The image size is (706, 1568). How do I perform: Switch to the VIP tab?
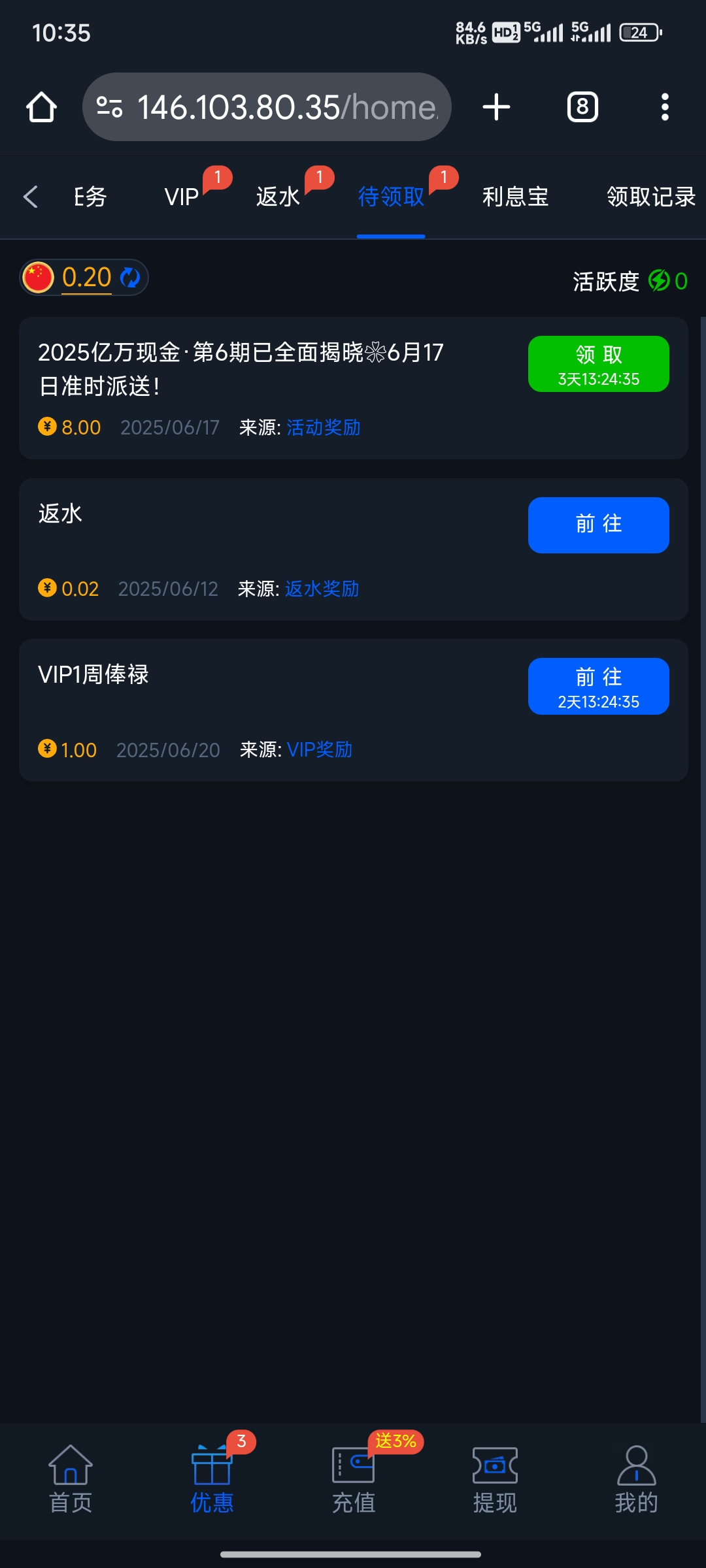(x=182, y=197)
